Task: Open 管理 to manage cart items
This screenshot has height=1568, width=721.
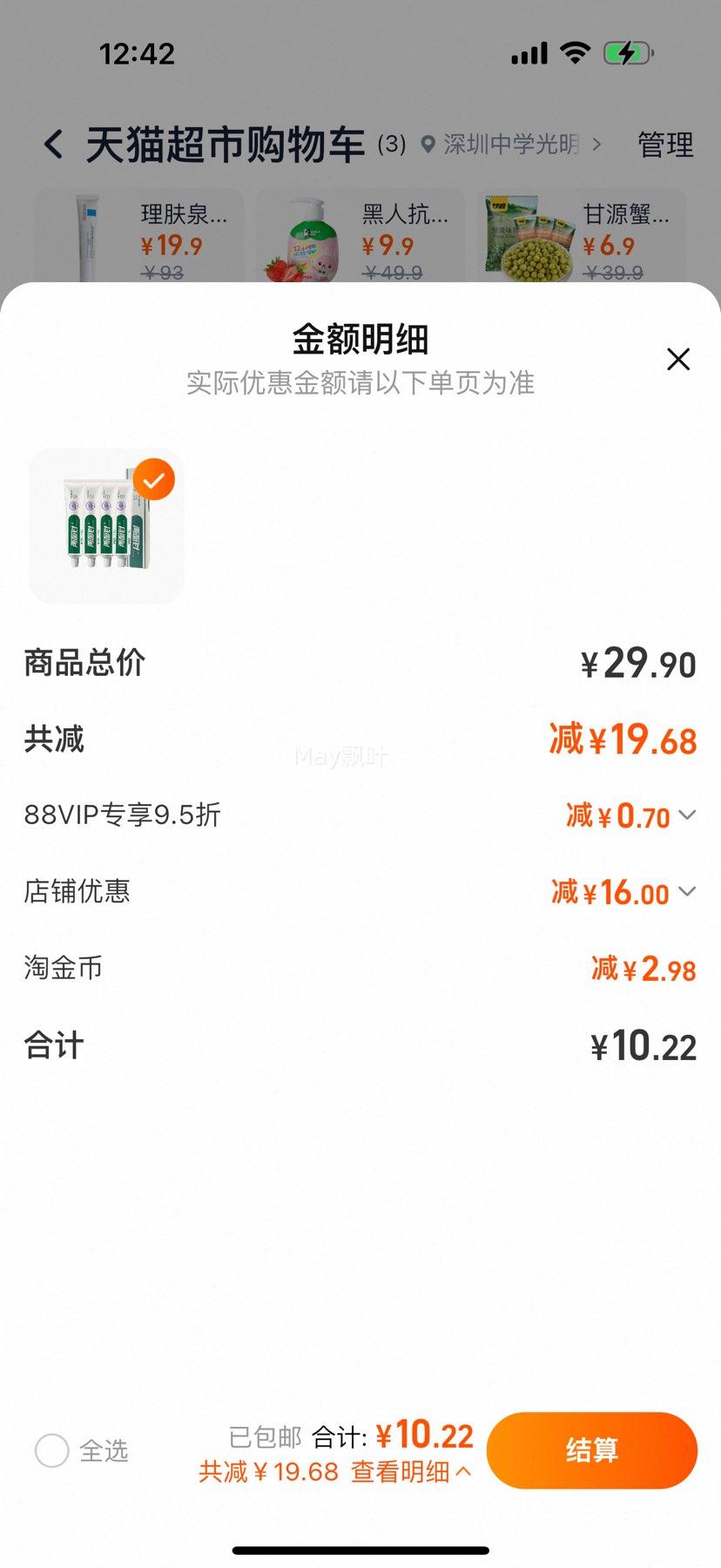Action: tap(664, 144)
